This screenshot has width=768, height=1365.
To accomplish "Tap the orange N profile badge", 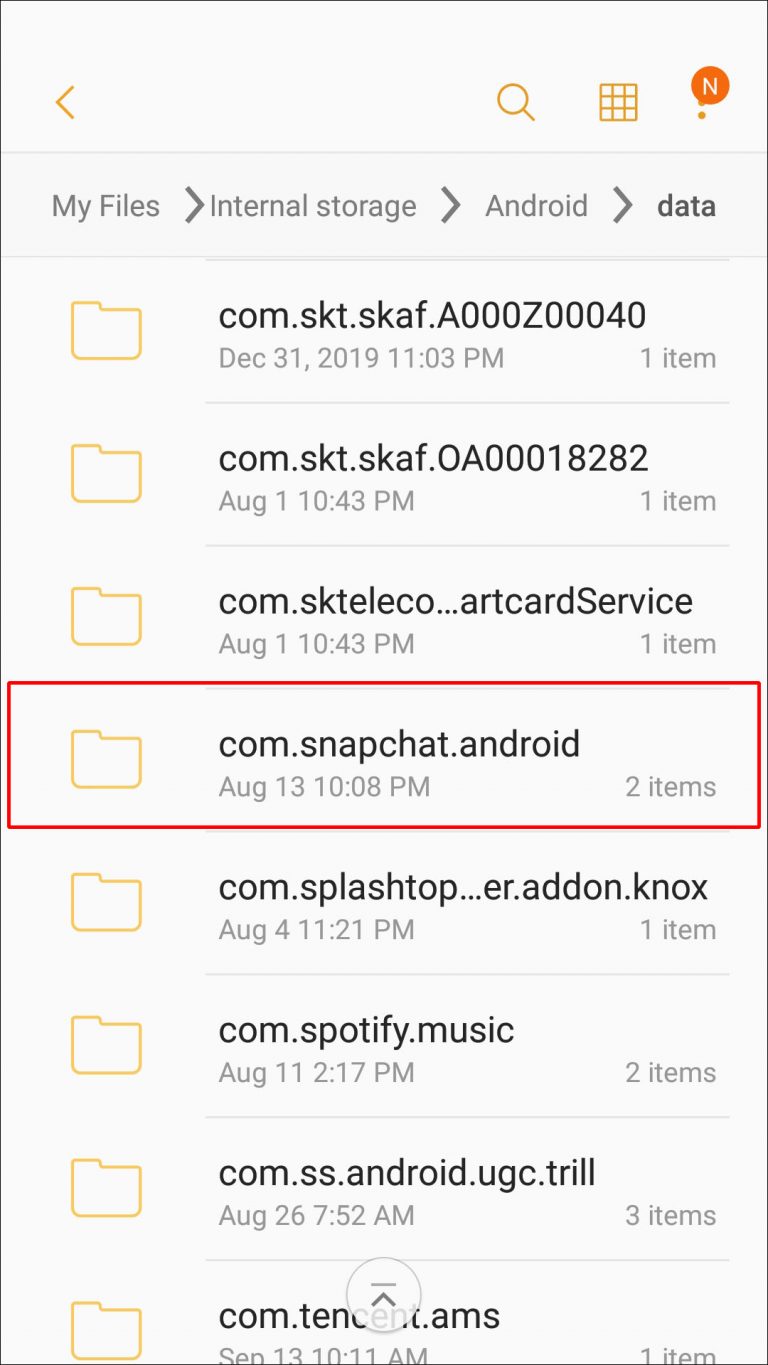I will coord(708,88).
